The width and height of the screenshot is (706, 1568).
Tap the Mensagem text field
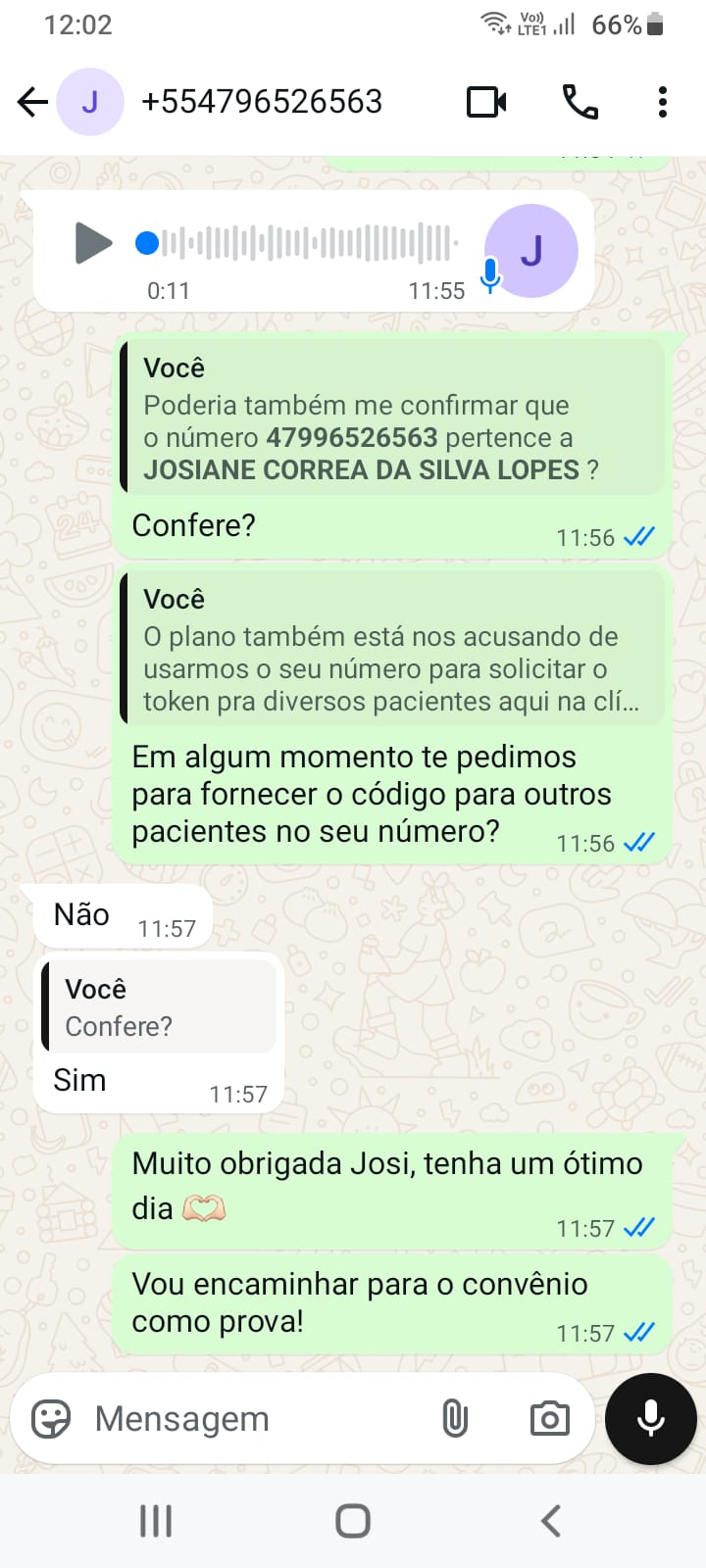(x=255, y=1418)
